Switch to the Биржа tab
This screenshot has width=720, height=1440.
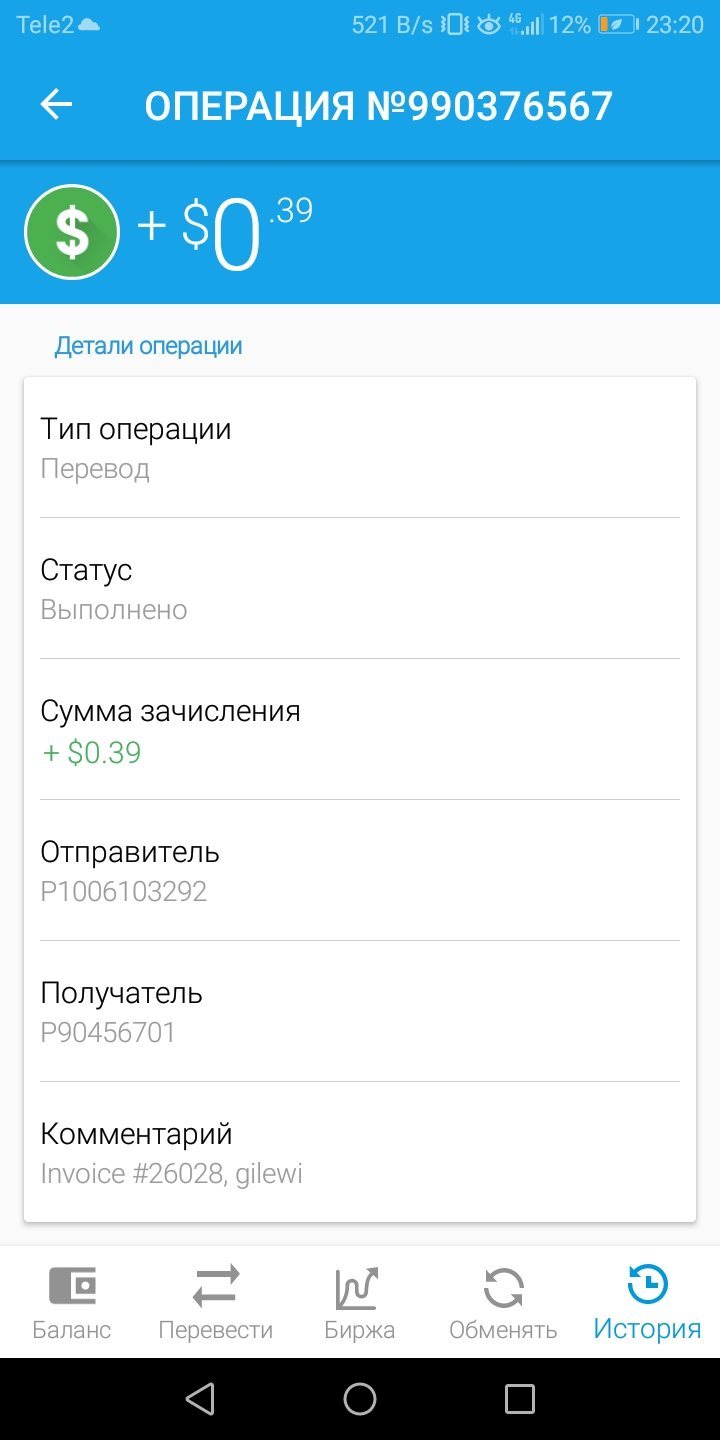click(x=360, y=1302)
